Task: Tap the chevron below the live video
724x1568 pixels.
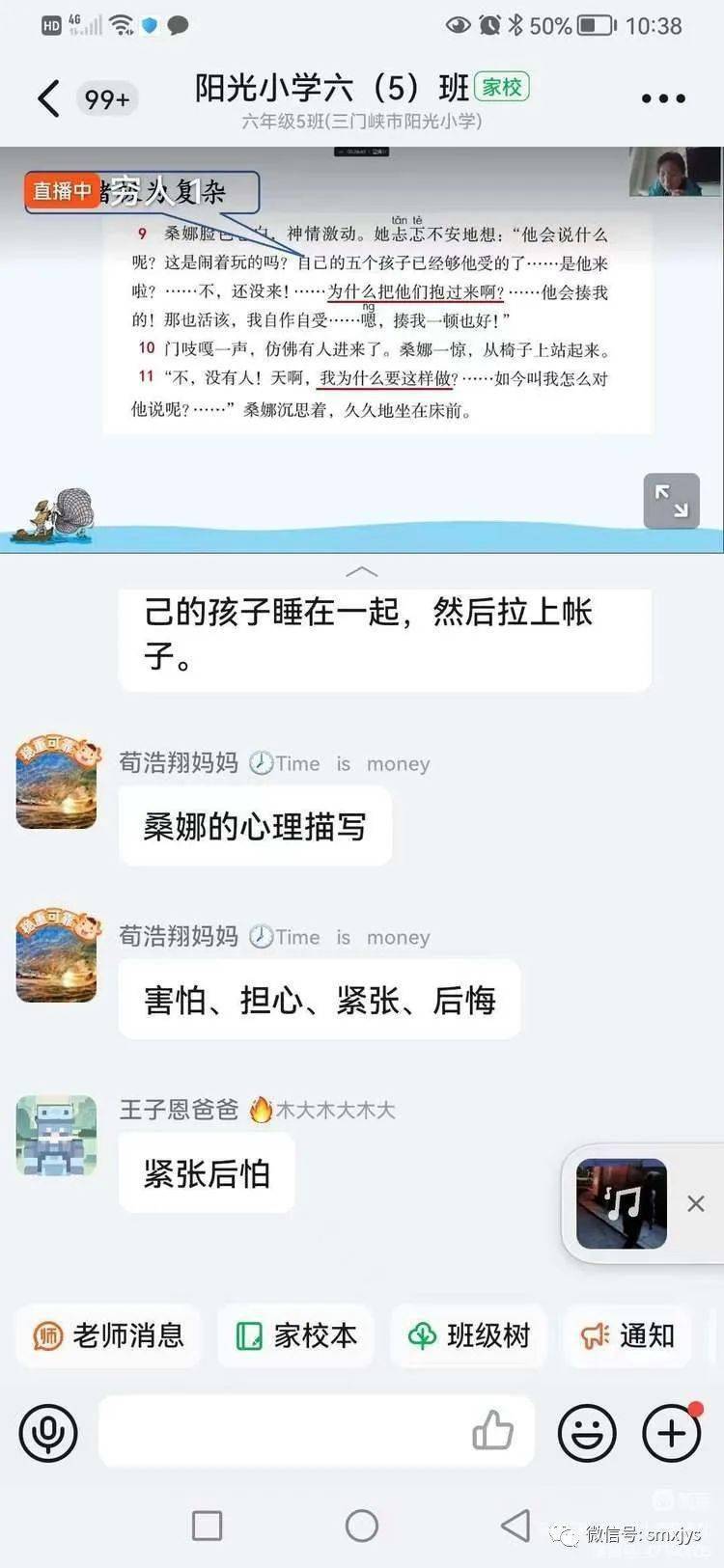Action: coord(361,572)
